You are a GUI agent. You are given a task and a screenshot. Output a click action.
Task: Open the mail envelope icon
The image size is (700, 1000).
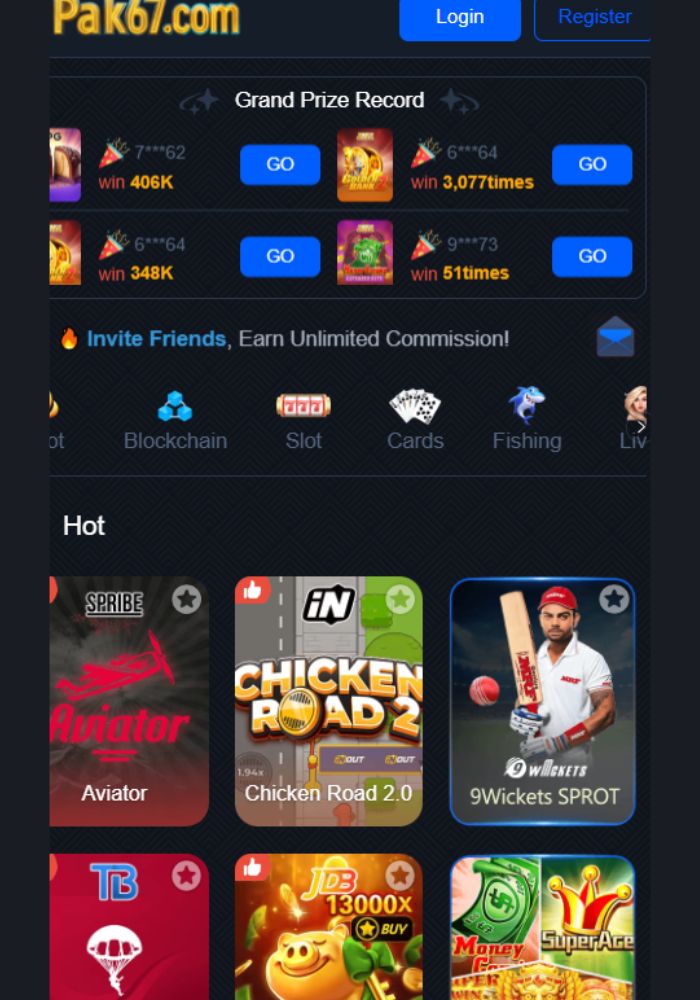coord(615,338)
